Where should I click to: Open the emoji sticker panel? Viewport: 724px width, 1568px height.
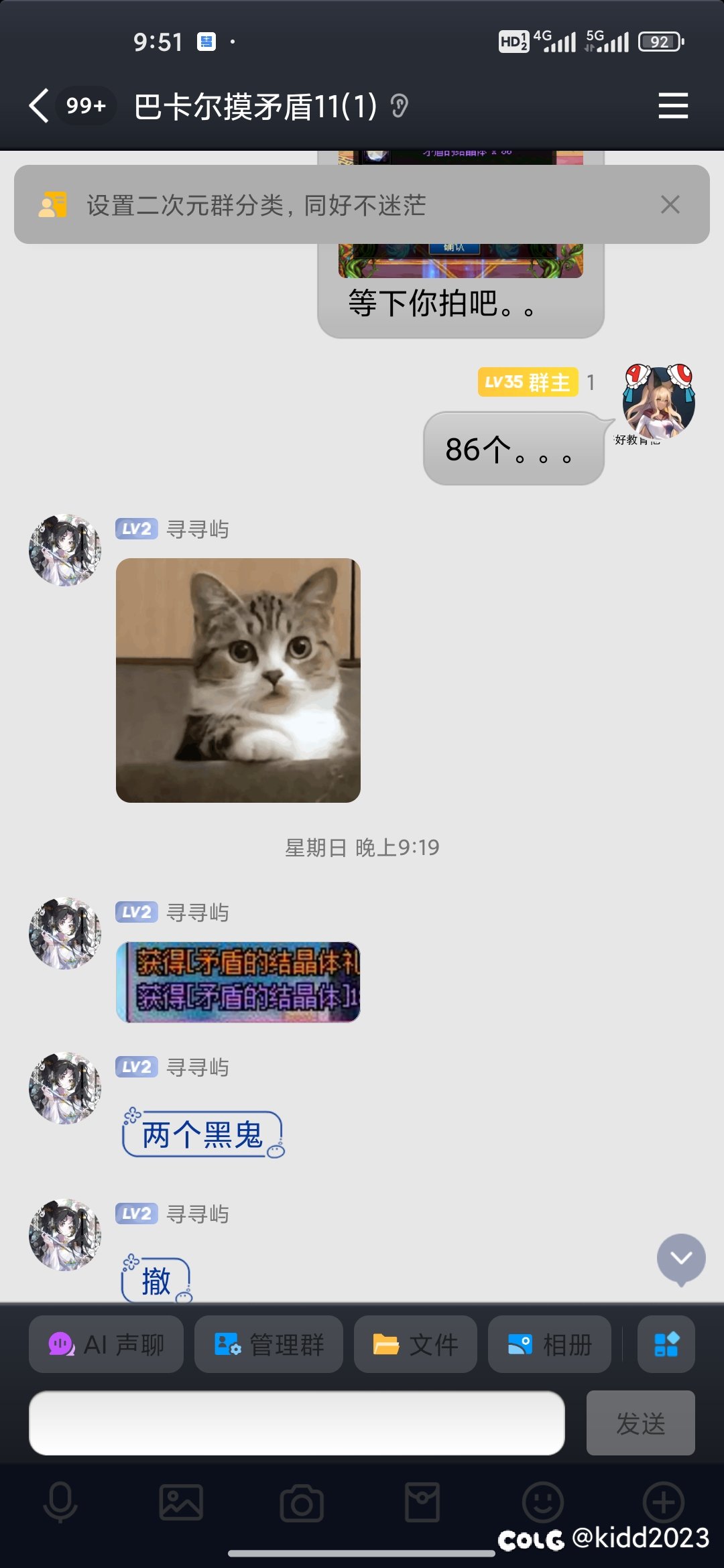(543, 1502)
